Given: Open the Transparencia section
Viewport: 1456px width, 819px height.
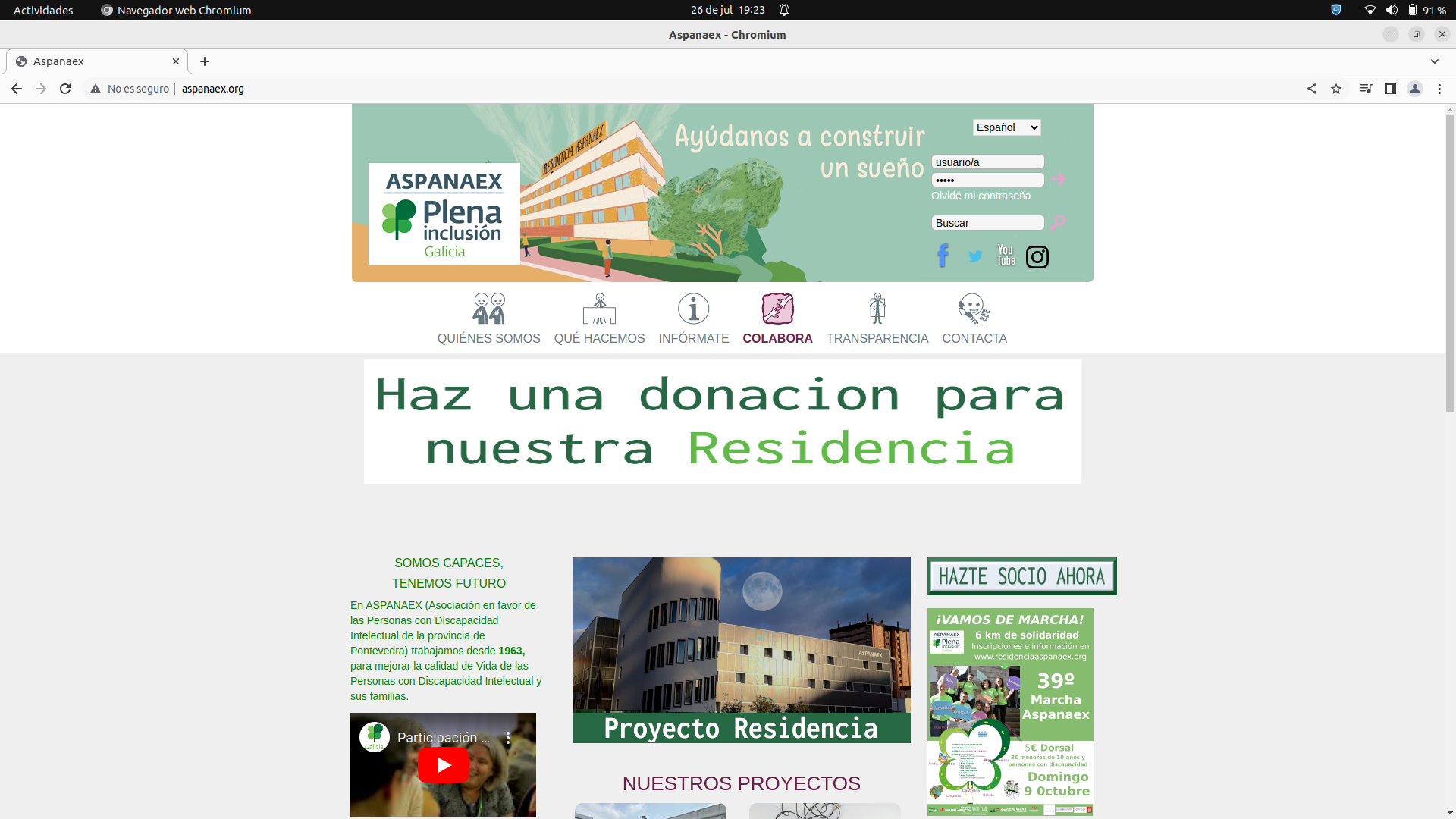Looking at the screenshot, I should pos(877,319).
